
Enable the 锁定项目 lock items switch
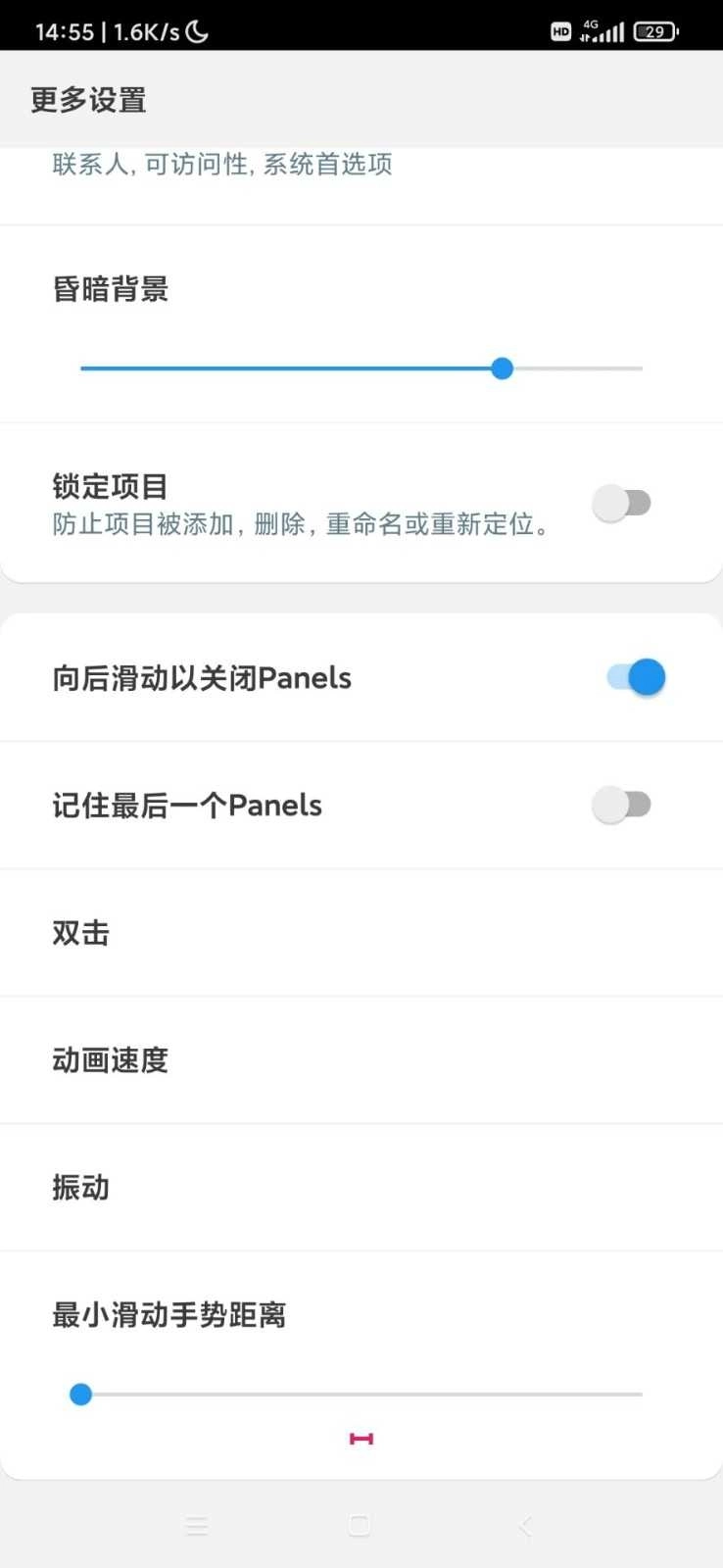[621, 502]
